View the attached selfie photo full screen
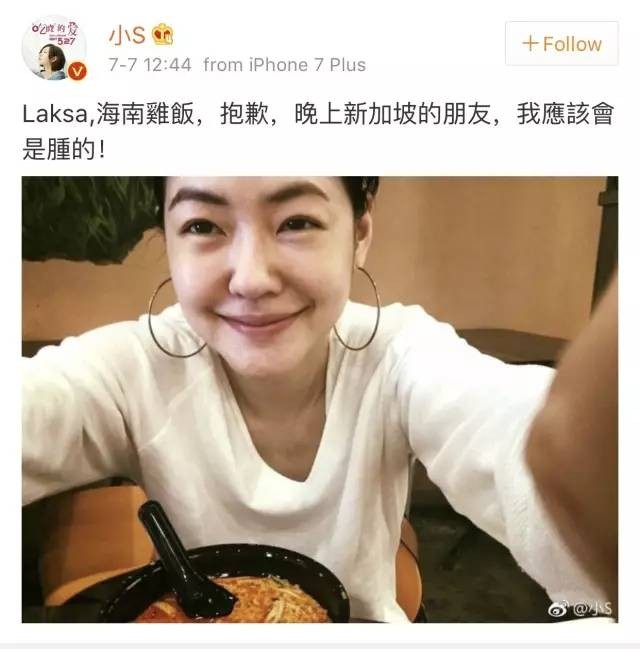 tap(319, 399)
